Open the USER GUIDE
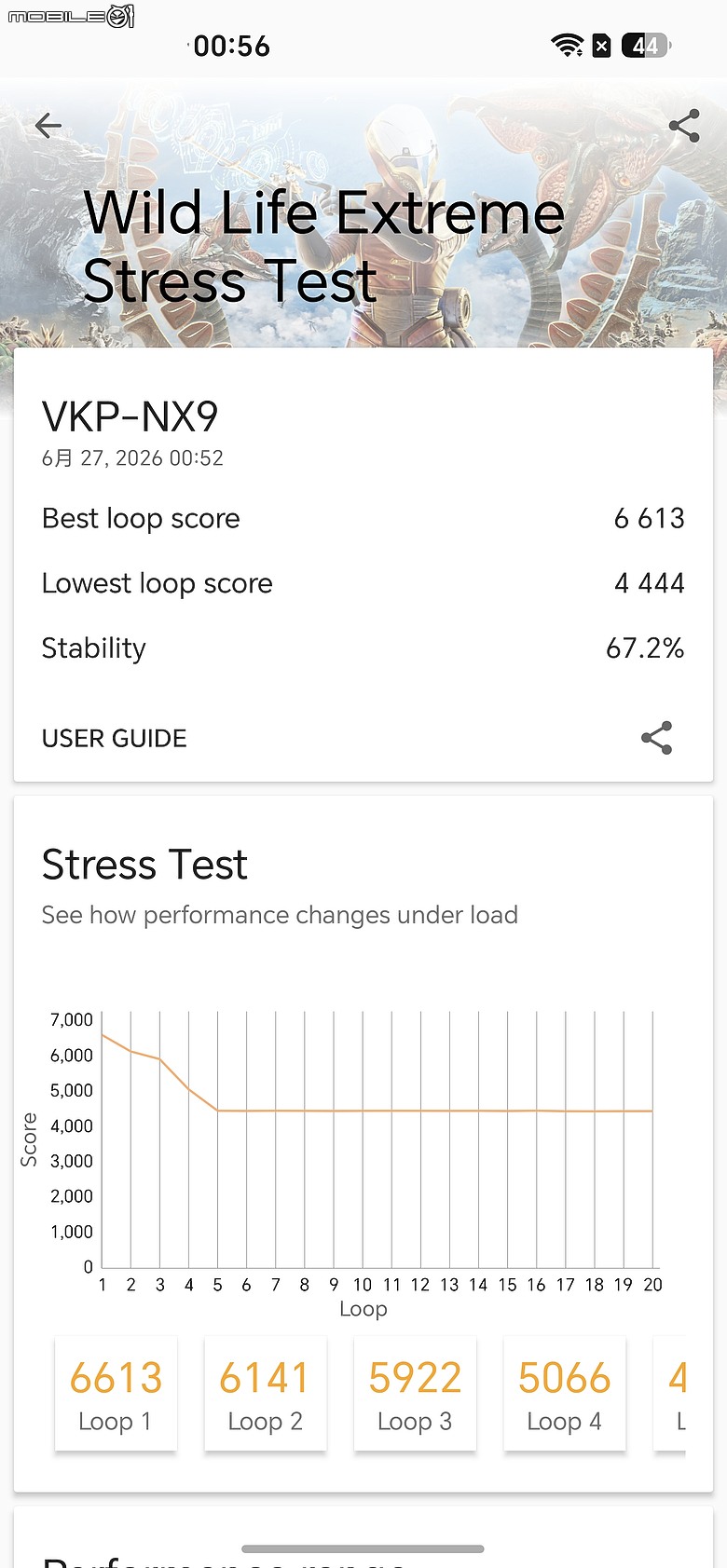Image resolution: width=727 pixels, height=1568 pixels. pyautogui.click(x=115, y=739)
